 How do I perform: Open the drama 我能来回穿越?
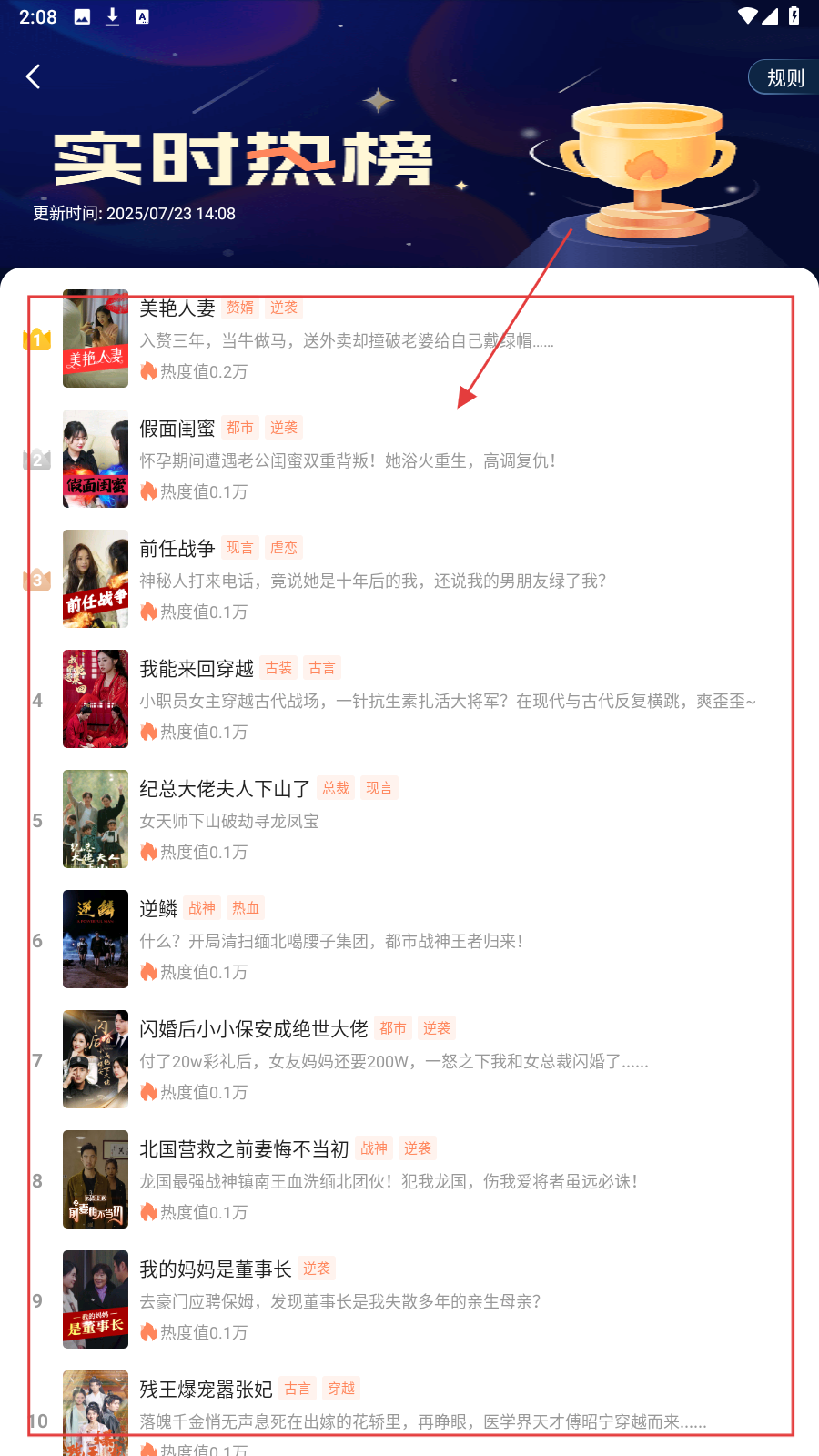[196, 669]
